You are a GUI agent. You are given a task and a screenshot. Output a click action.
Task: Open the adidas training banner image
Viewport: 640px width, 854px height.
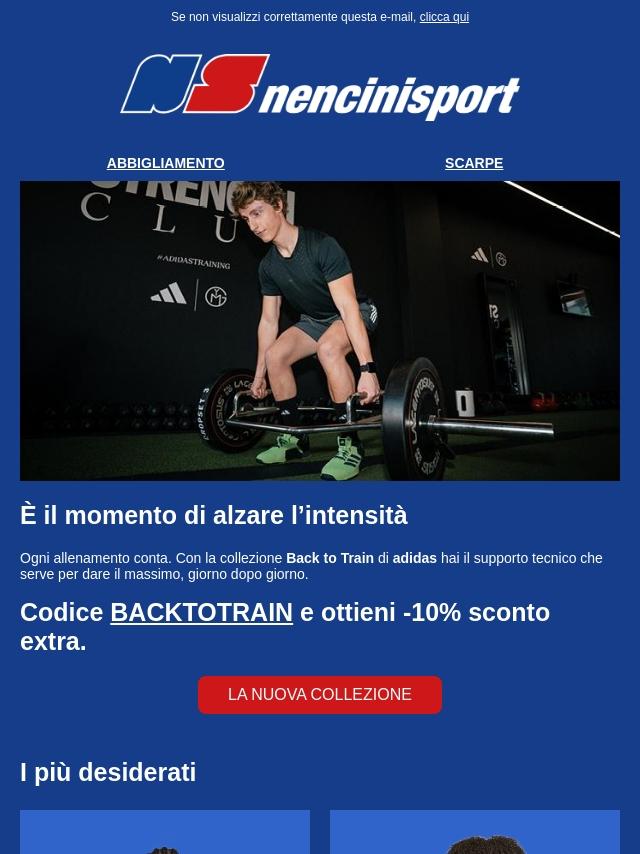point(320,330)
